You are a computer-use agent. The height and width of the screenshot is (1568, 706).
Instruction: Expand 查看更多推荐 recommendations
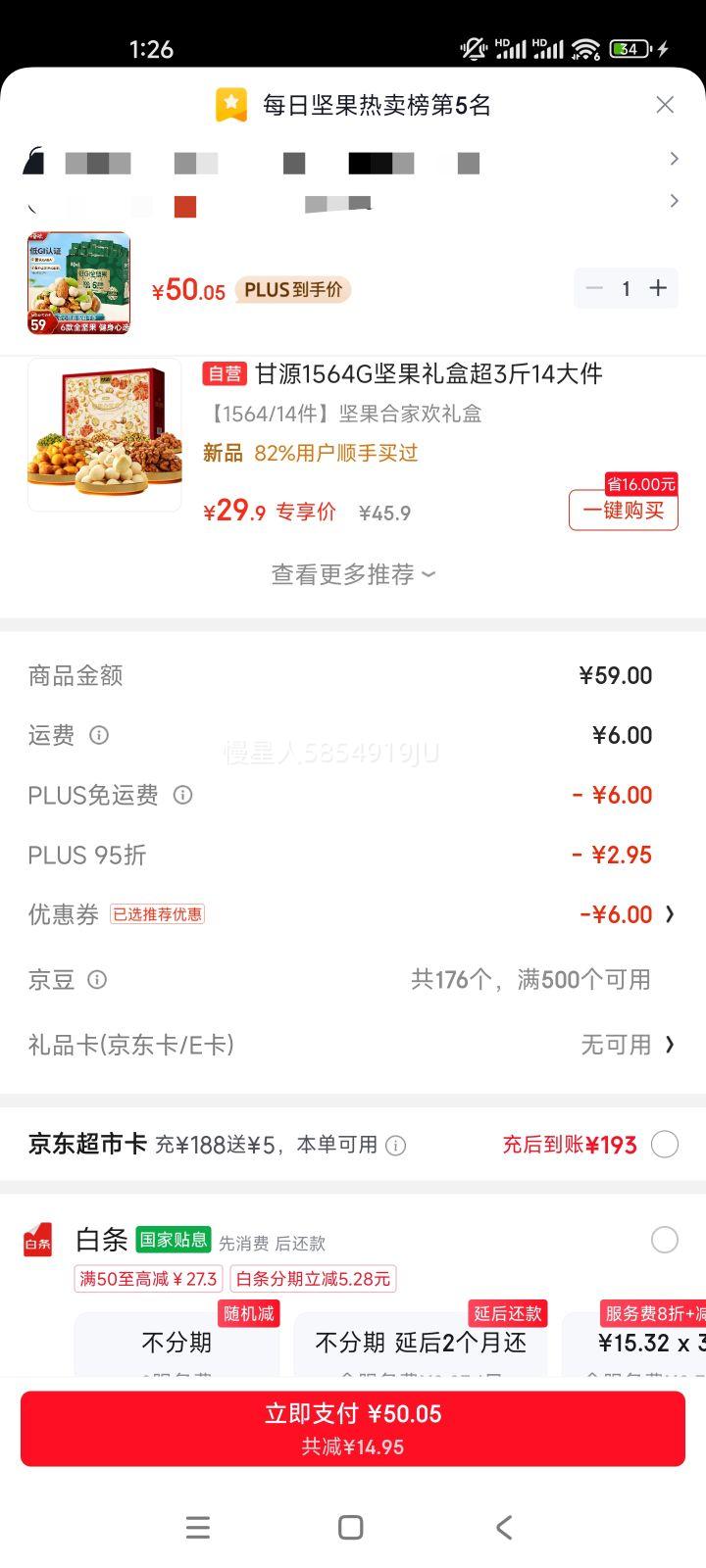[352, 574]
